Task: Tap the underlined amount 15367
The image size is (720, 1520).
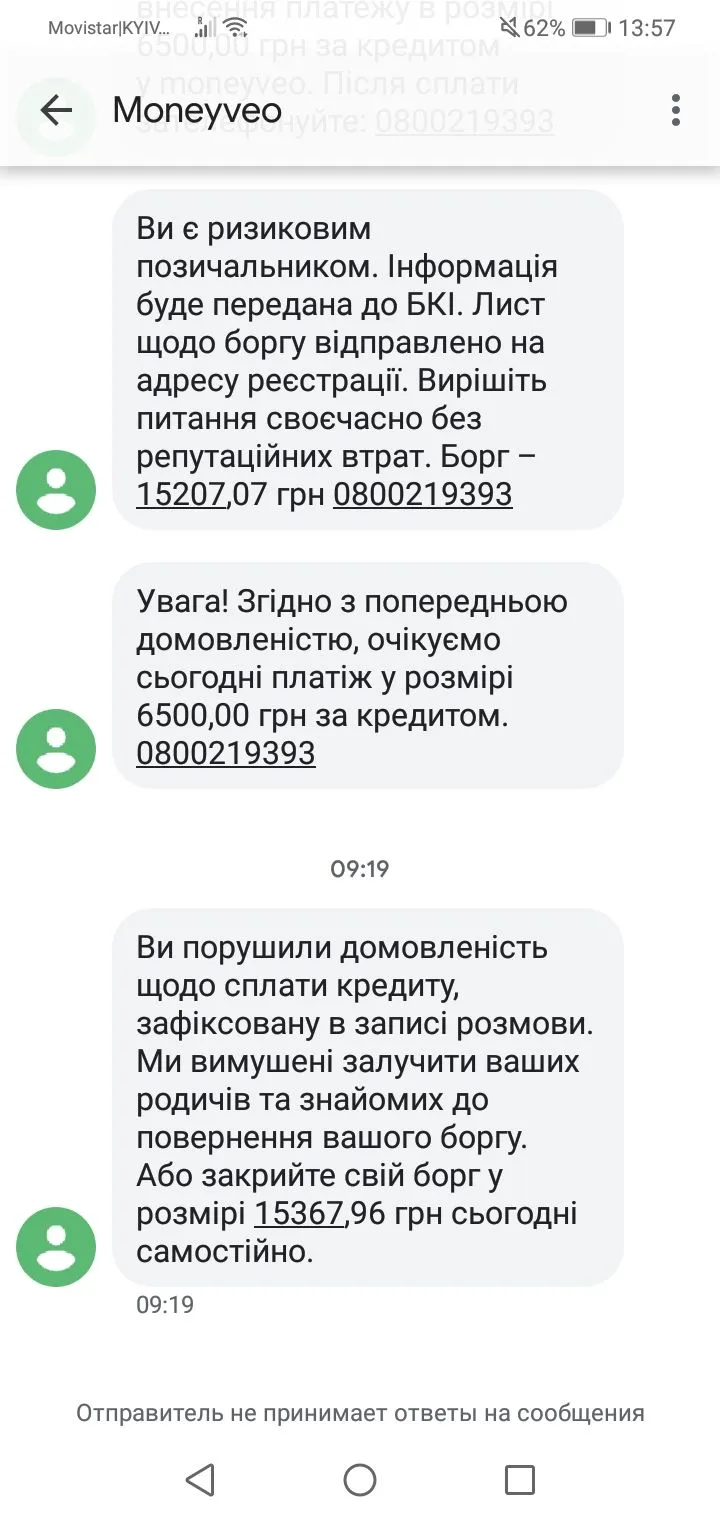Action: 298,1214
